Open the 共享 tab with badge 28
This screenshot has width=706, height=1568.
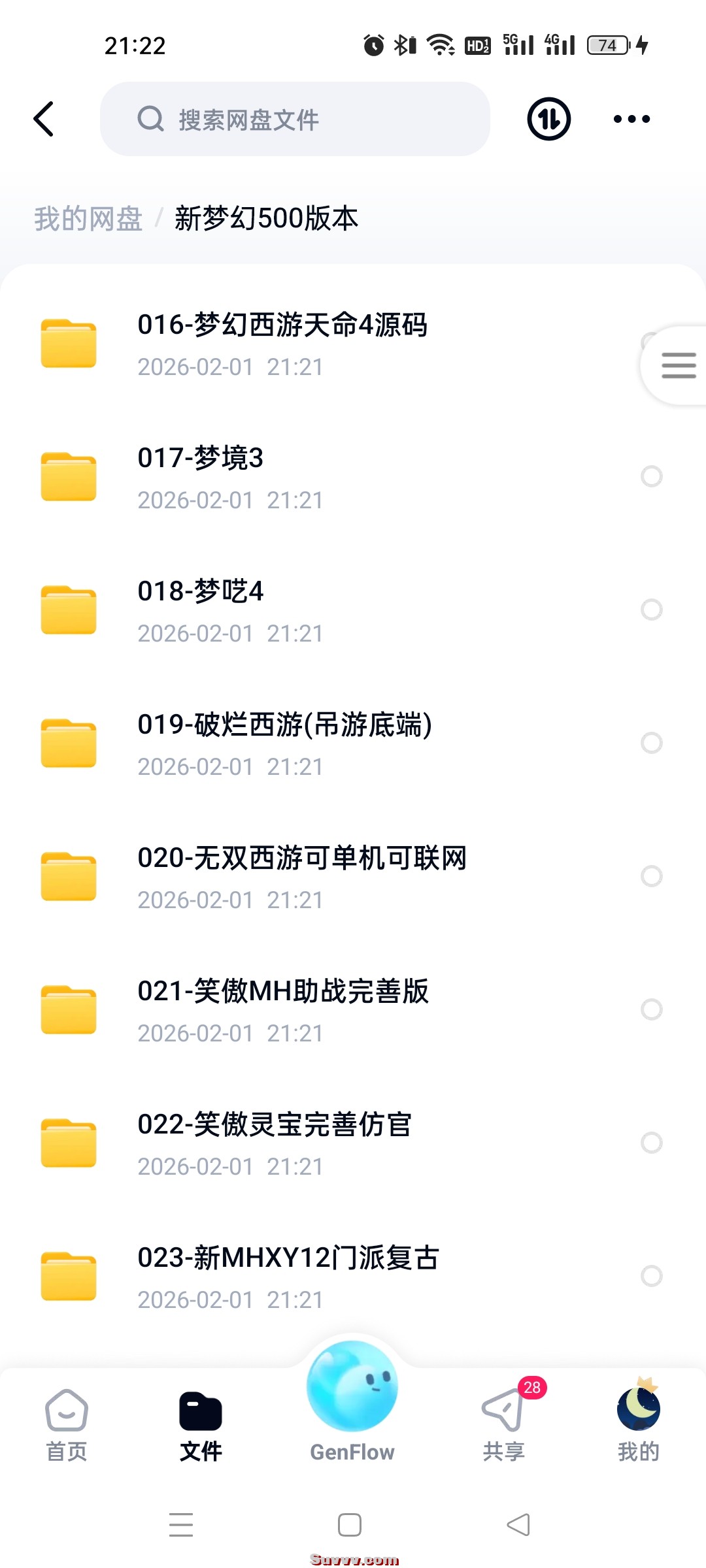coord(503,1411)
